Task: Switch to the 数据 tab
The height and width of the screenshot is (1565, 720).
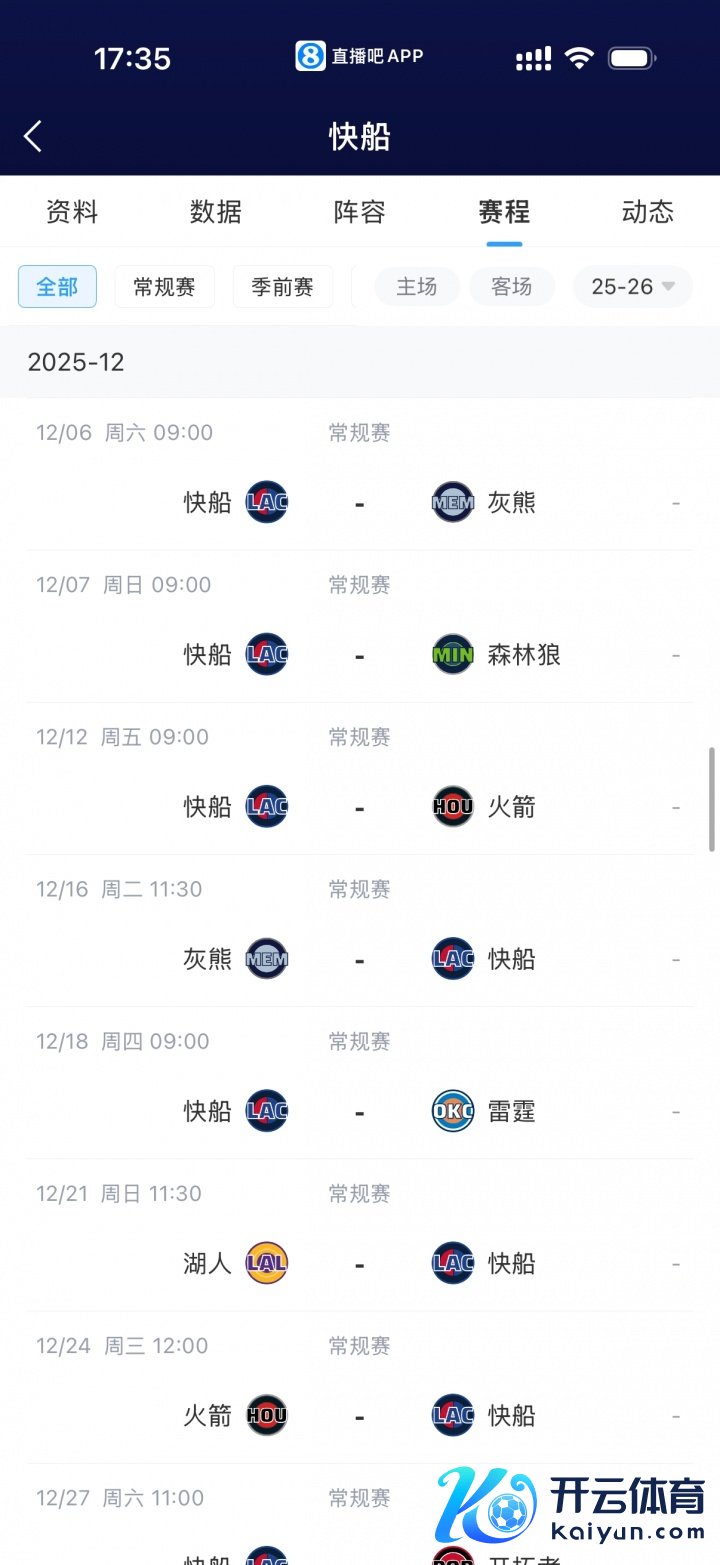Action: [216, 212]
